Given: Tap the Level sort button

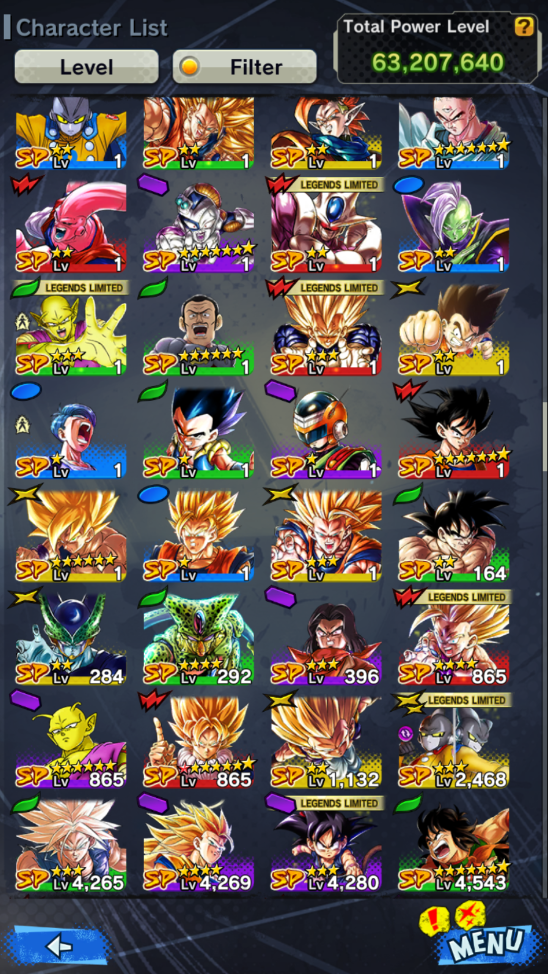Looking at the screenshot, I should pyautogui.click(x=86, y=66).
